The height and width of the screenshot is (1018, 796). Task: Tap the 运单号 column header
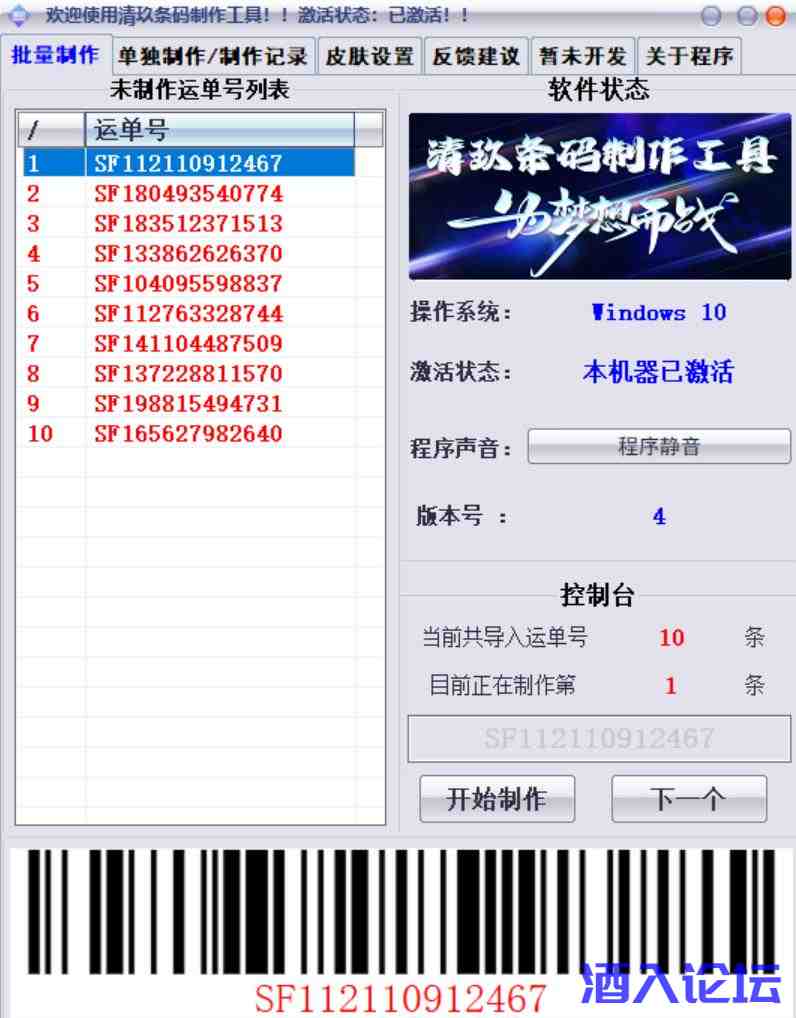(x=220, y=129)
